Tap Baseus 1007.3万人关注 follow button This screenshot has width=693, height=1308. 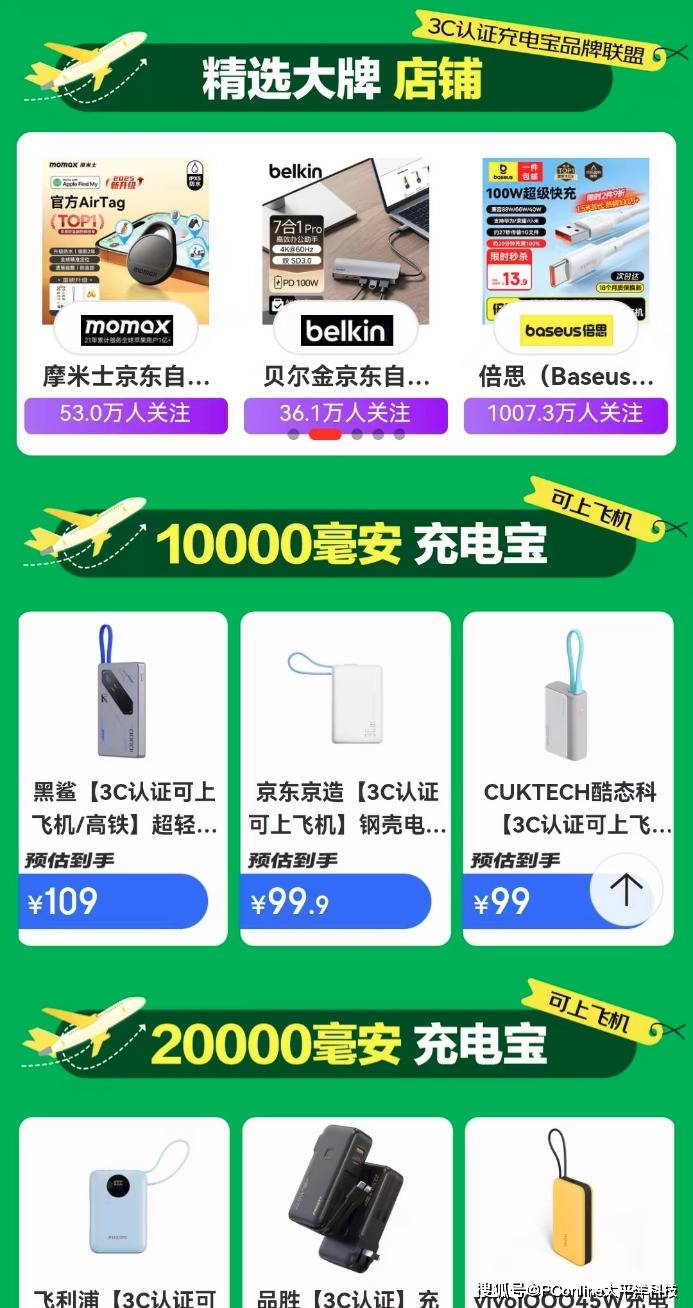tap(566, 413)
